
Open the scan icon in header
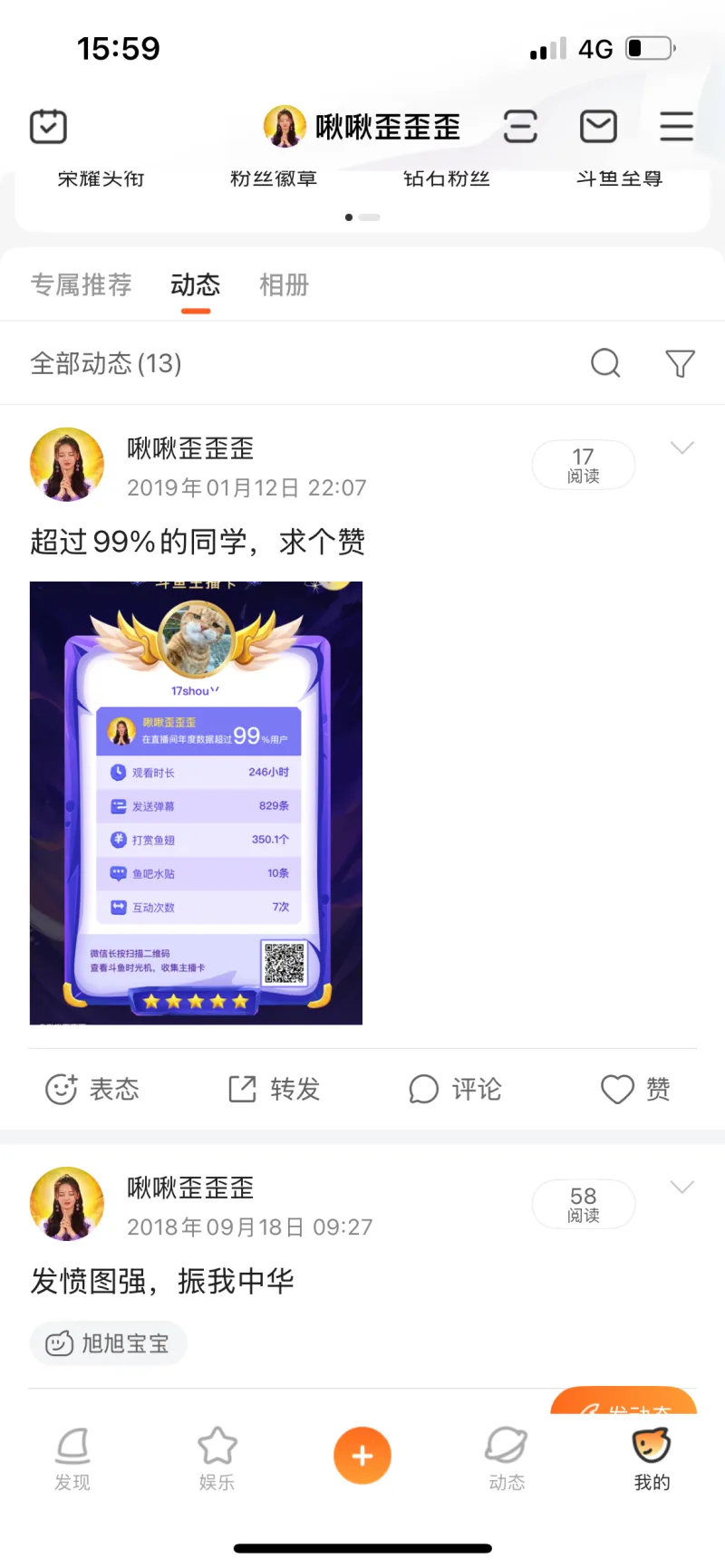click(520, 127)
